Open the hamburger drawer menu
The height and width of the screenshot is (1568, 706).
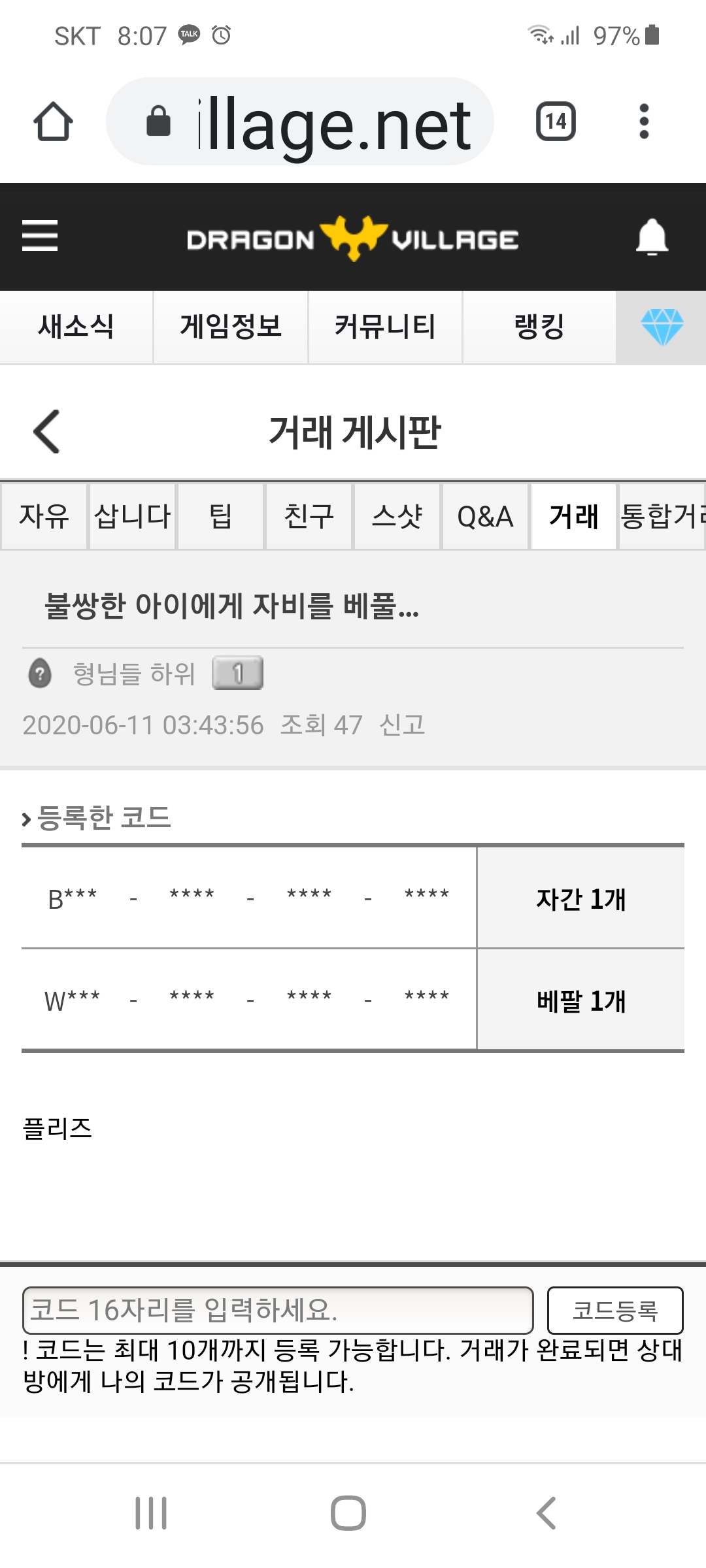(40, 236)
